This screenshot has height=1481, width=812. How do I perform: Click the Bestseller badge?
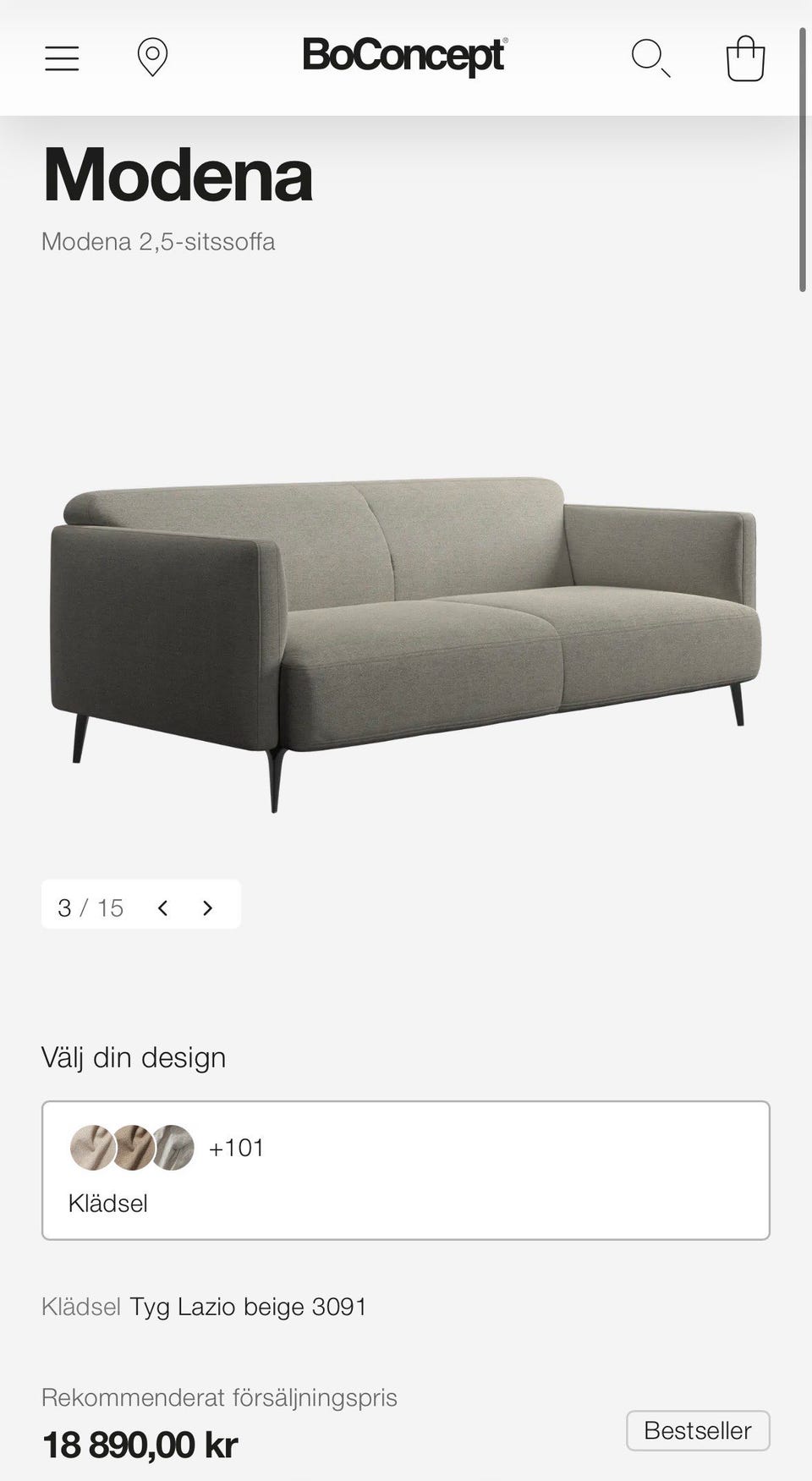[698, 1430]
